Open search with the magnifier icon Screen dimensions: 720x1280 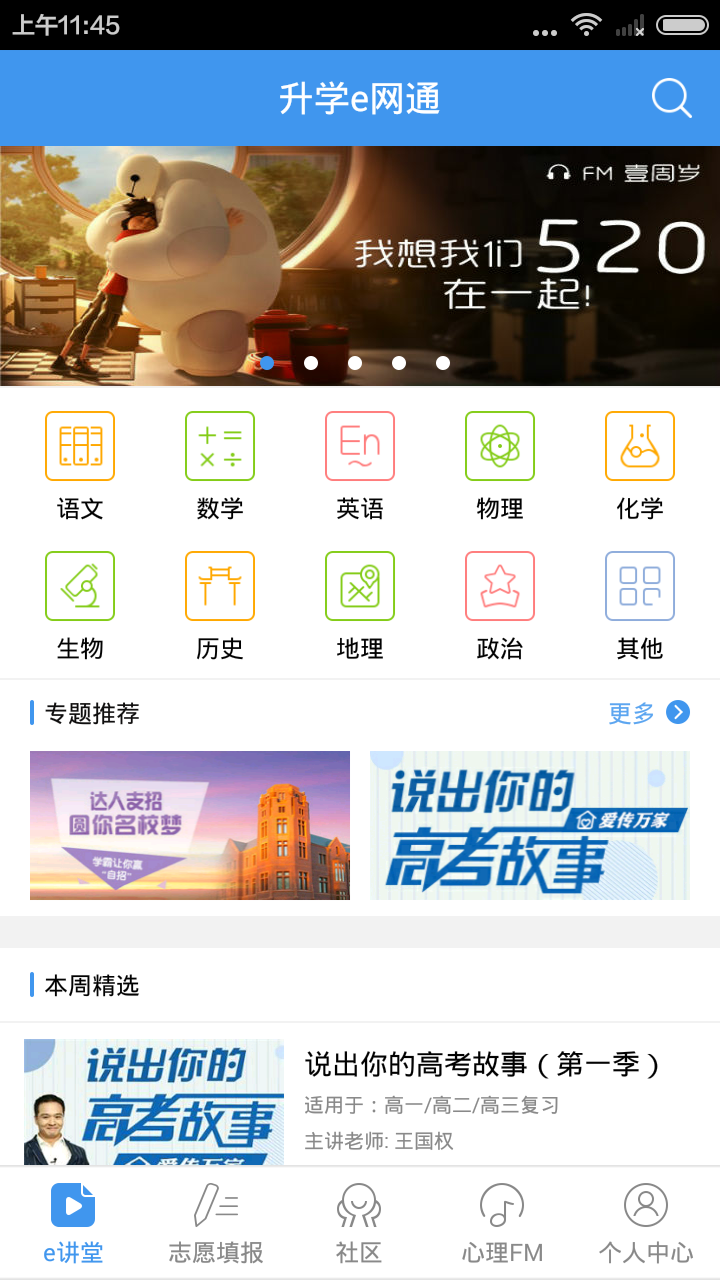pyautogui.click(x=671, y=98)
